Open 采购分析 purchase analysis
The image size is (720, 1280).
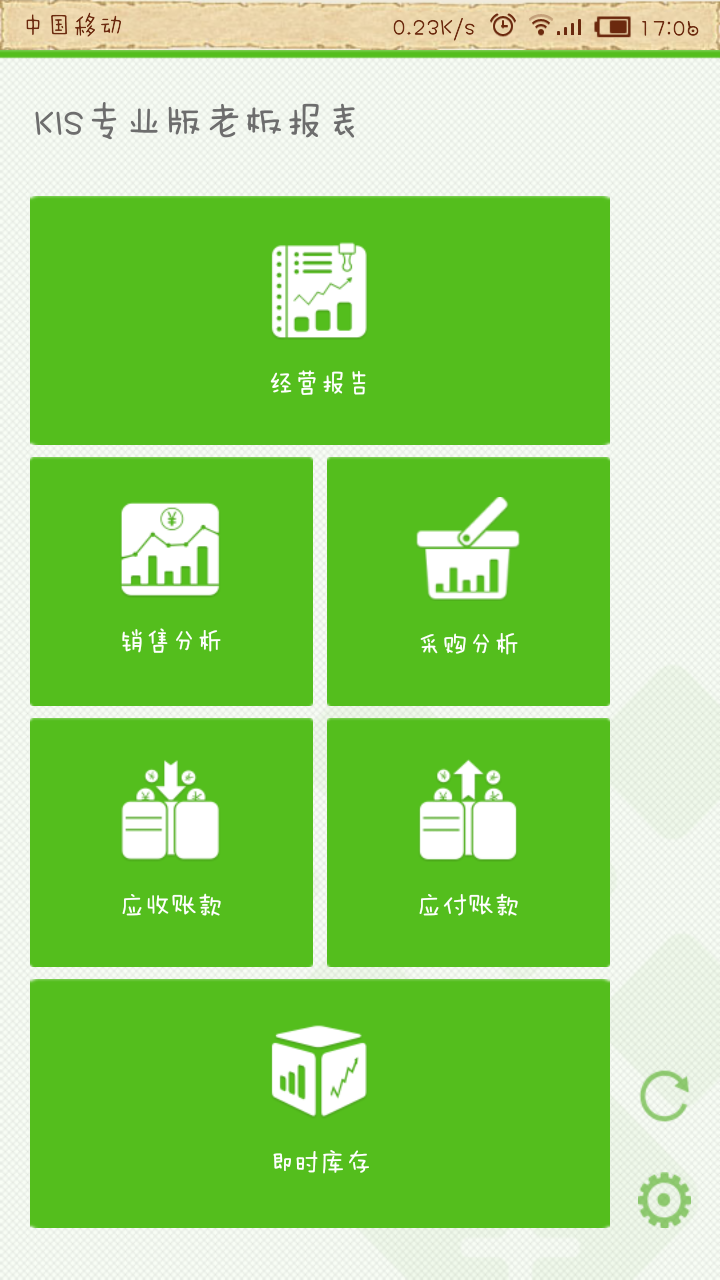[468, 581]
